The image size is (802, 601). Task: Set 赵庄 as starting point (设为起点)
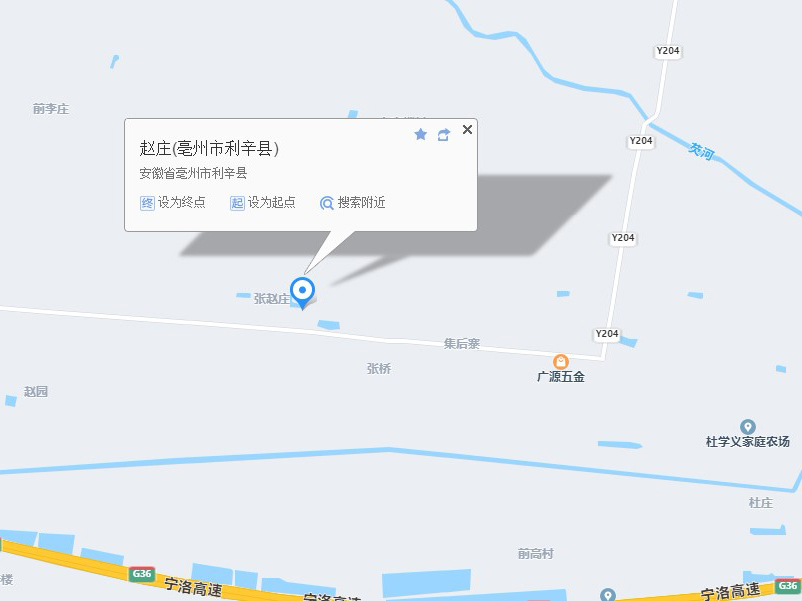pyautogui.click(x=263, y=202)
